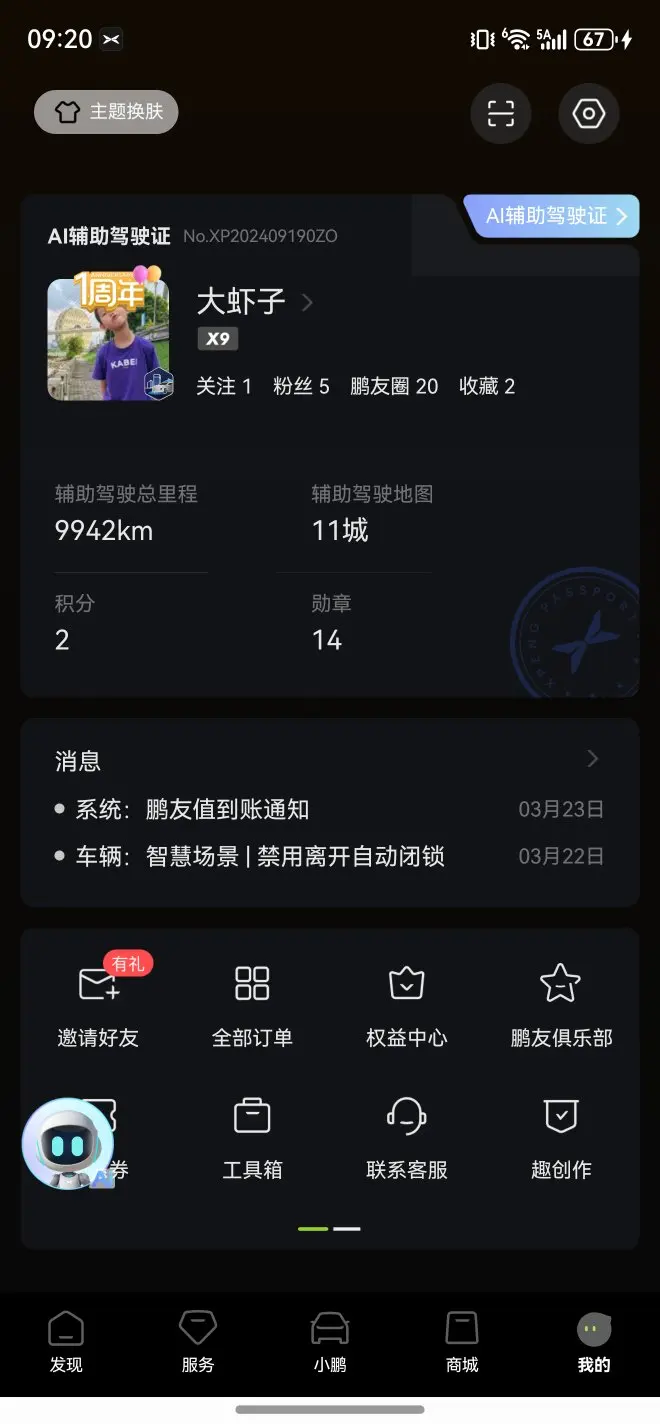Open 趣创作 creation
Image resolution: width=660 pixels, height=1424 pixels.
click(561, 1136)
